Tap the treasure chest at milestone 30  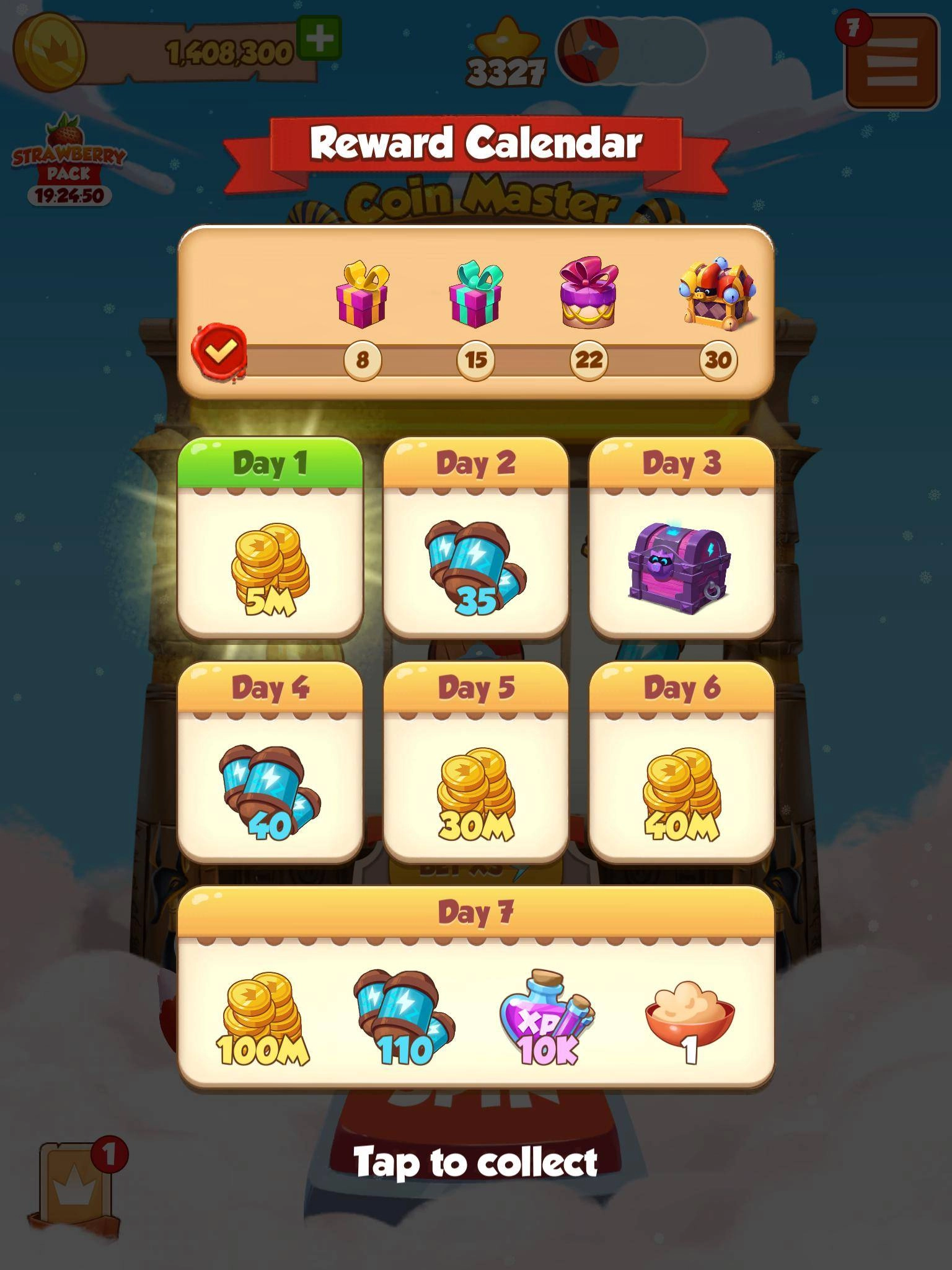(718, 293)
